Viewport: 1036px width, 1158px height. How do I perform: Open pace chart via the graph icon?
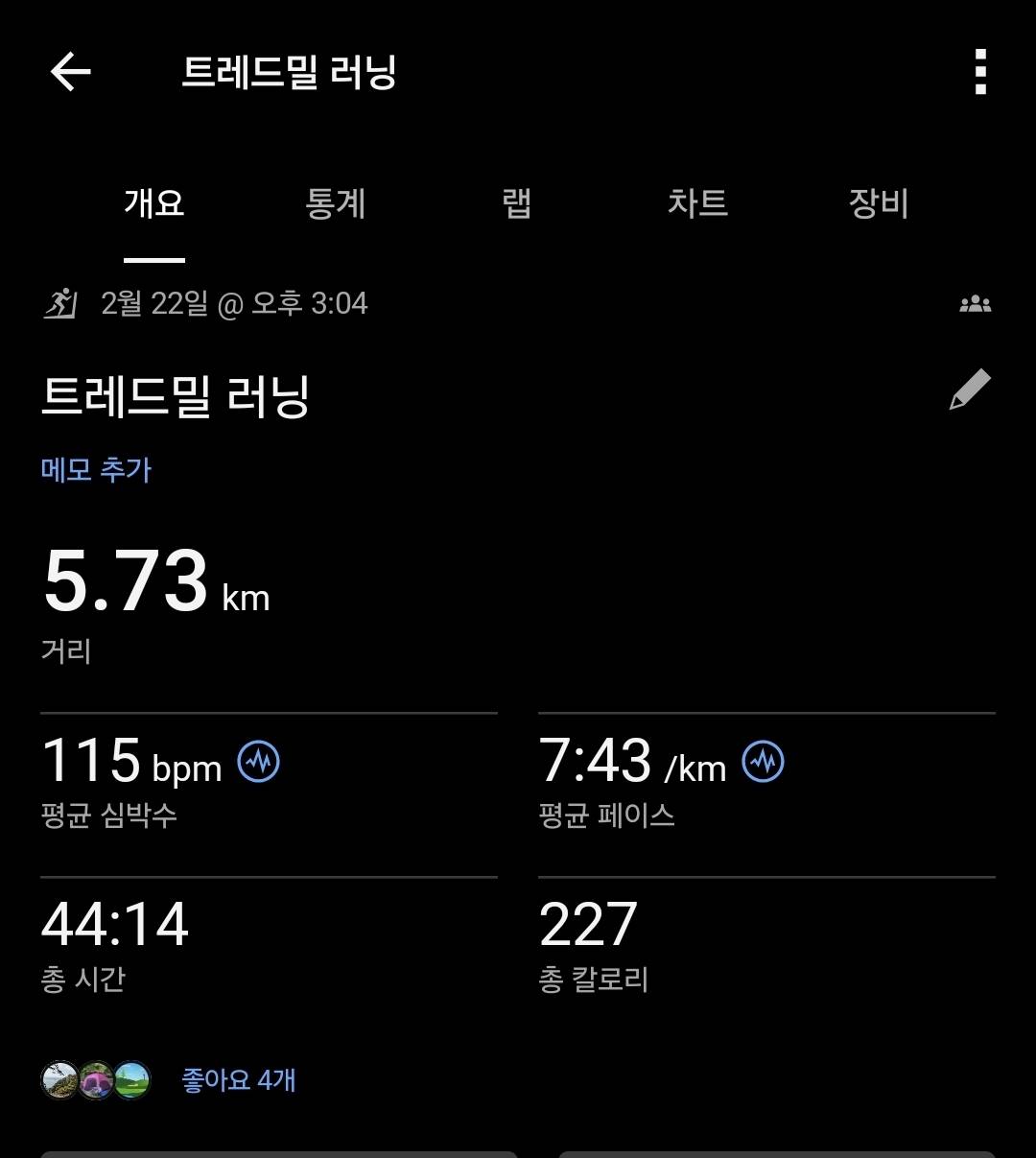pos(762,761)
